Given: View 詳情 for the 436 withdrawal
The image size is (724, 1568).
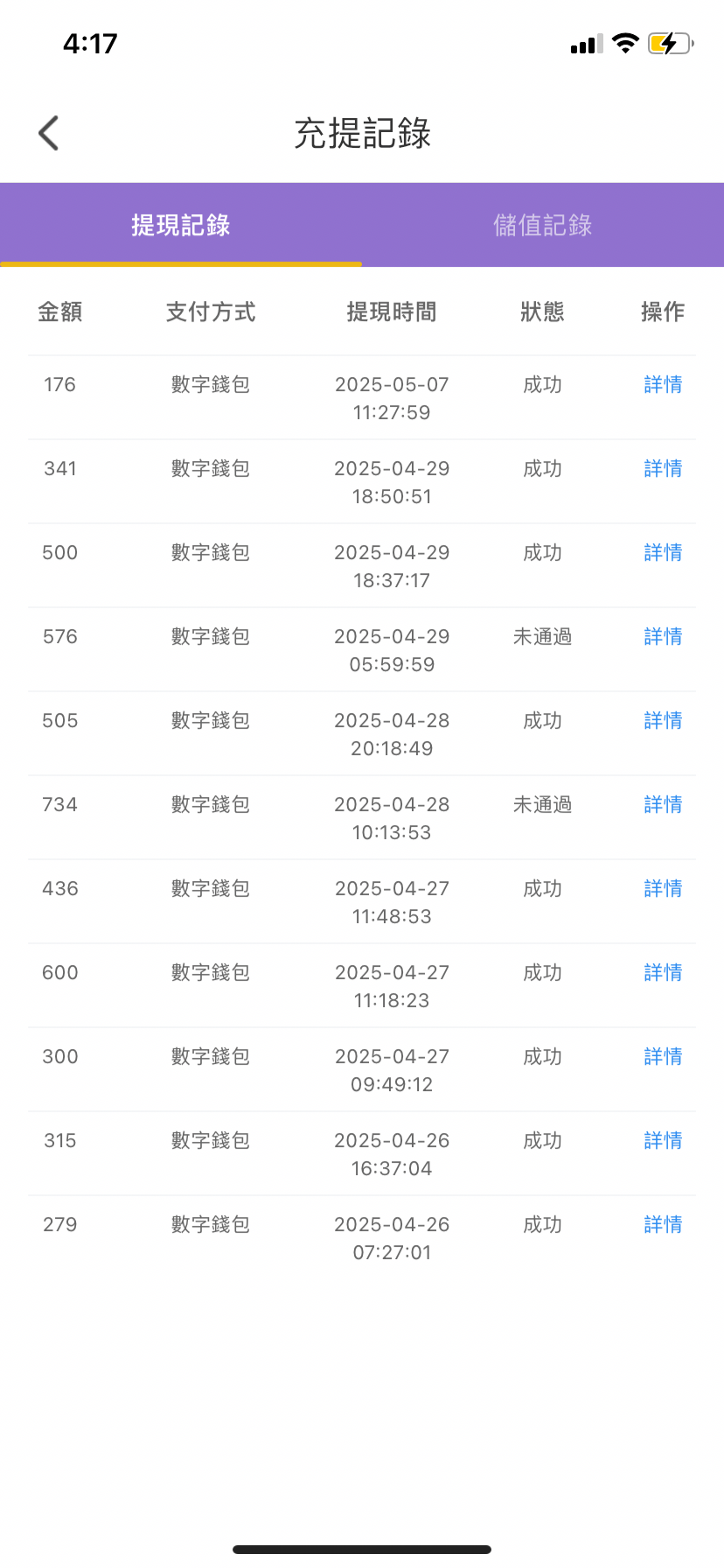Looking at the screenshot, I should pyautogui.click(x=663, y=889).
